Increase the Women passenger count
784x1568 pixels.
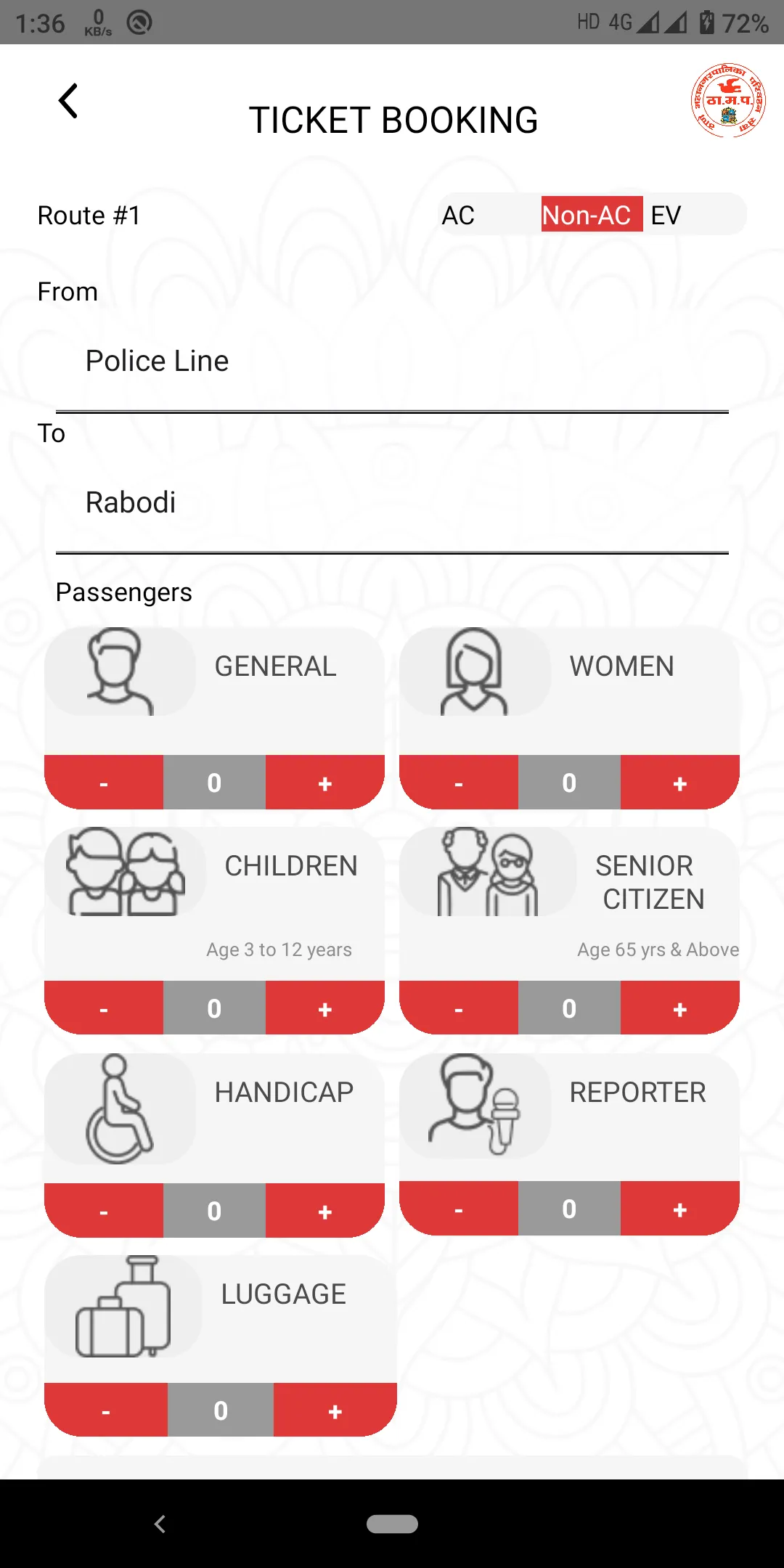click(x=679, y=783)
